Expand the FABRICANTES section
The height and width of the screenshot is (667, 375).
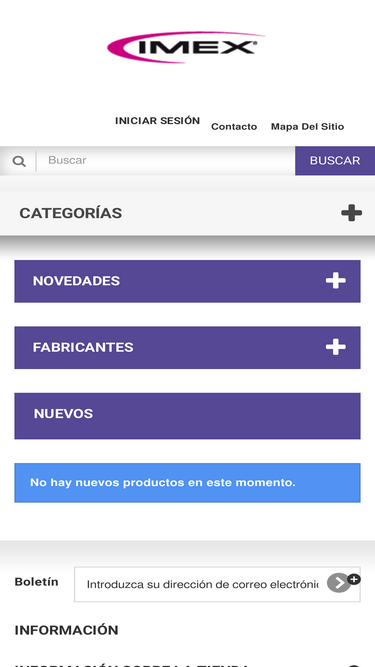188,348
